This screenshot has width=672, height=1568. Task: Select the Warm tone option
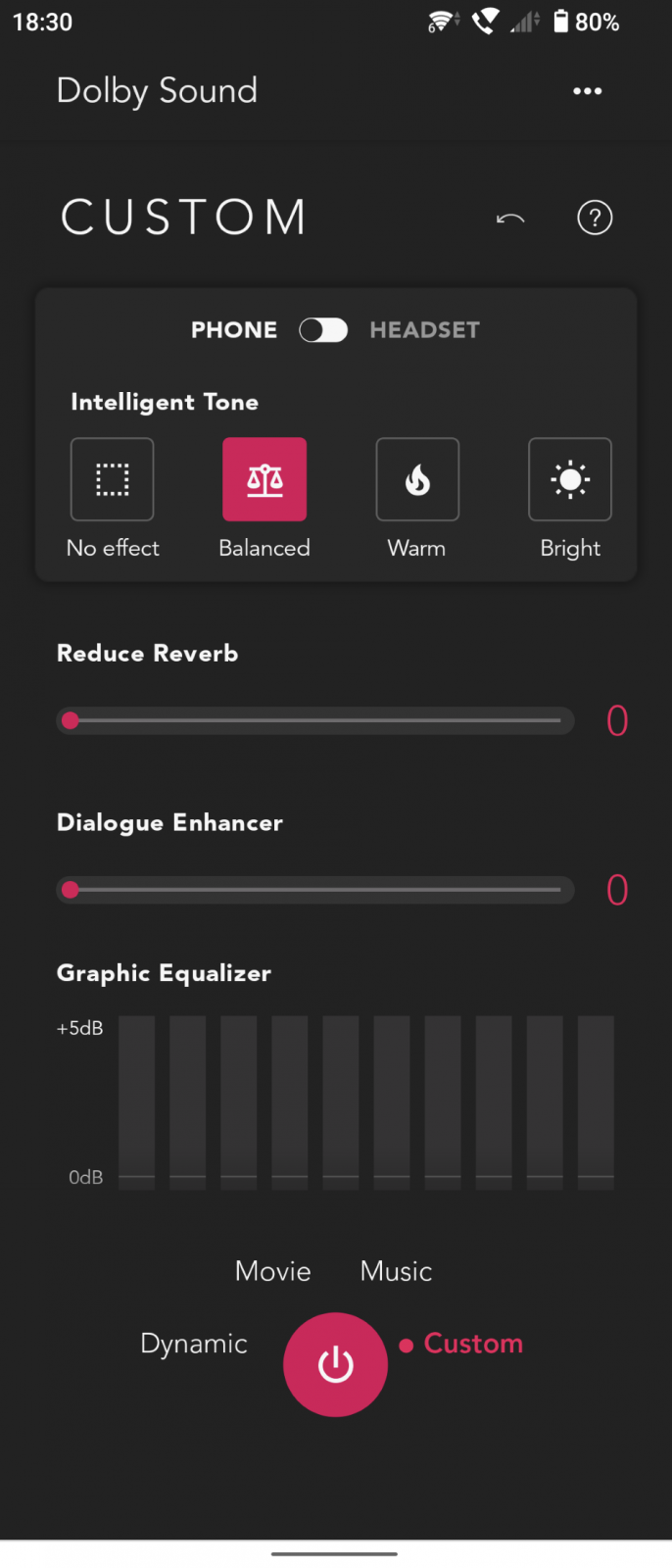pyautogui.click(x=417, y=479)
